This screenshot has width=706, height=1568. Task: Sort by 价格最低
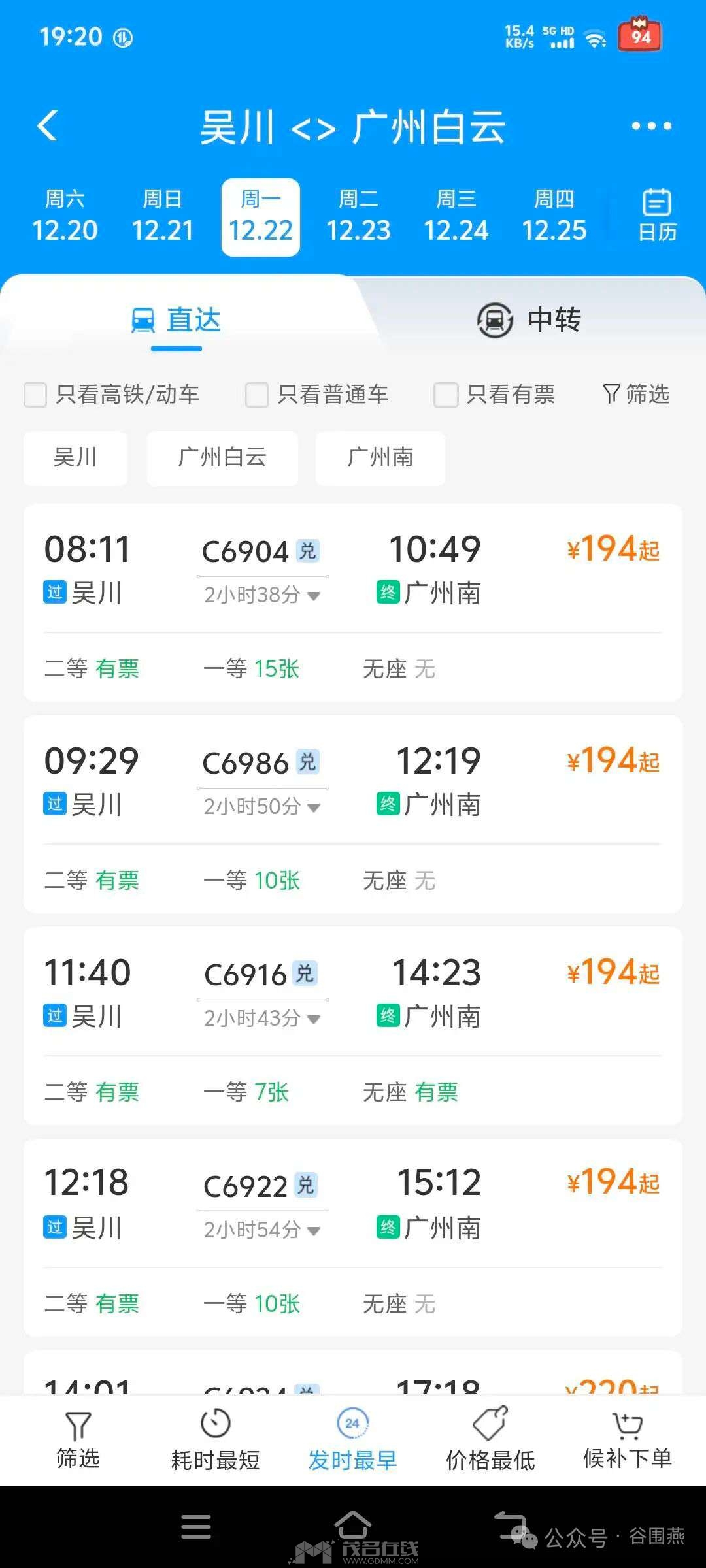[490, 1439]
